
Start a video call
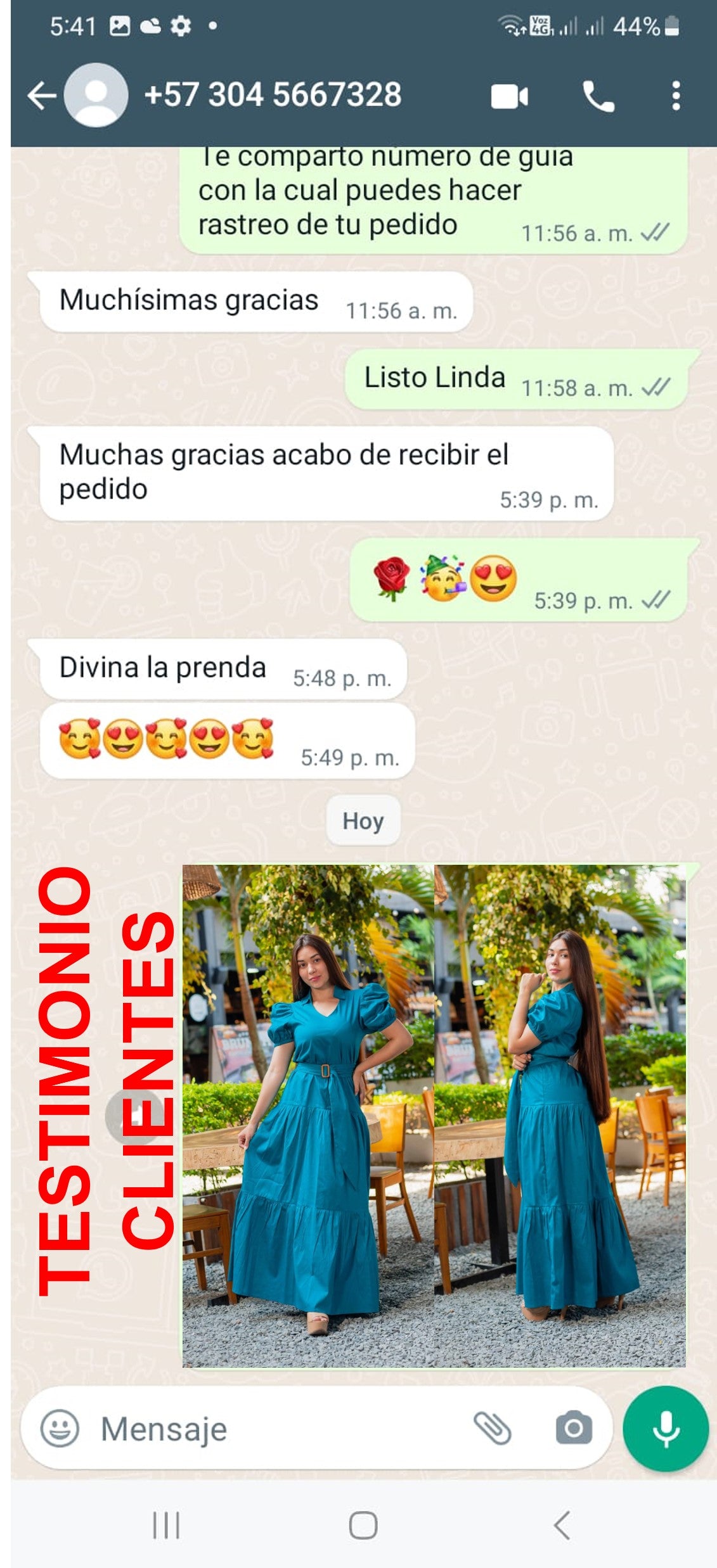click(x=509, y=96)
